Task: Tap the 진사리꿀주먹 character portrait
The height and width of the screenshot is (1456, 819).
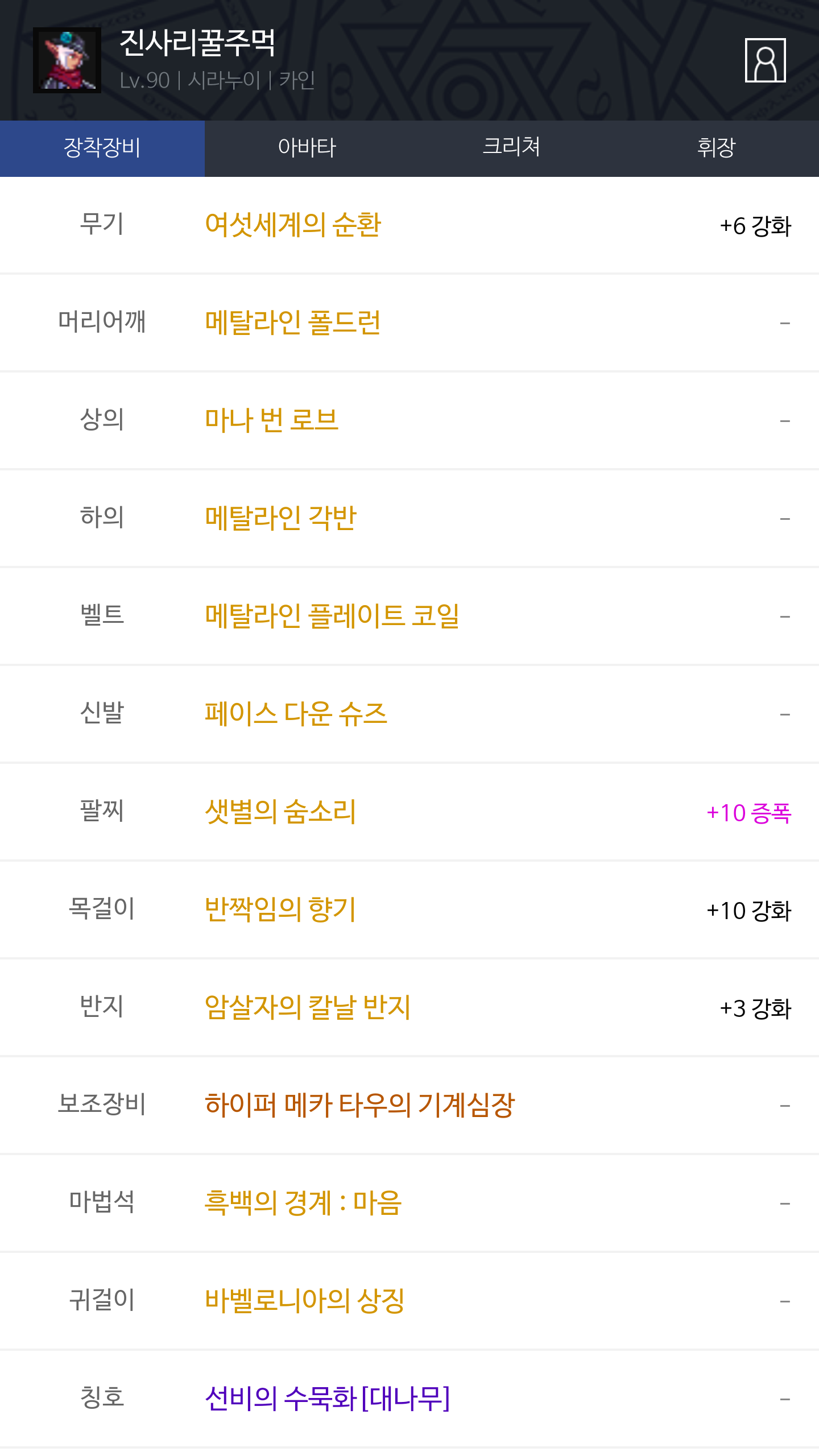Action: 67,60
